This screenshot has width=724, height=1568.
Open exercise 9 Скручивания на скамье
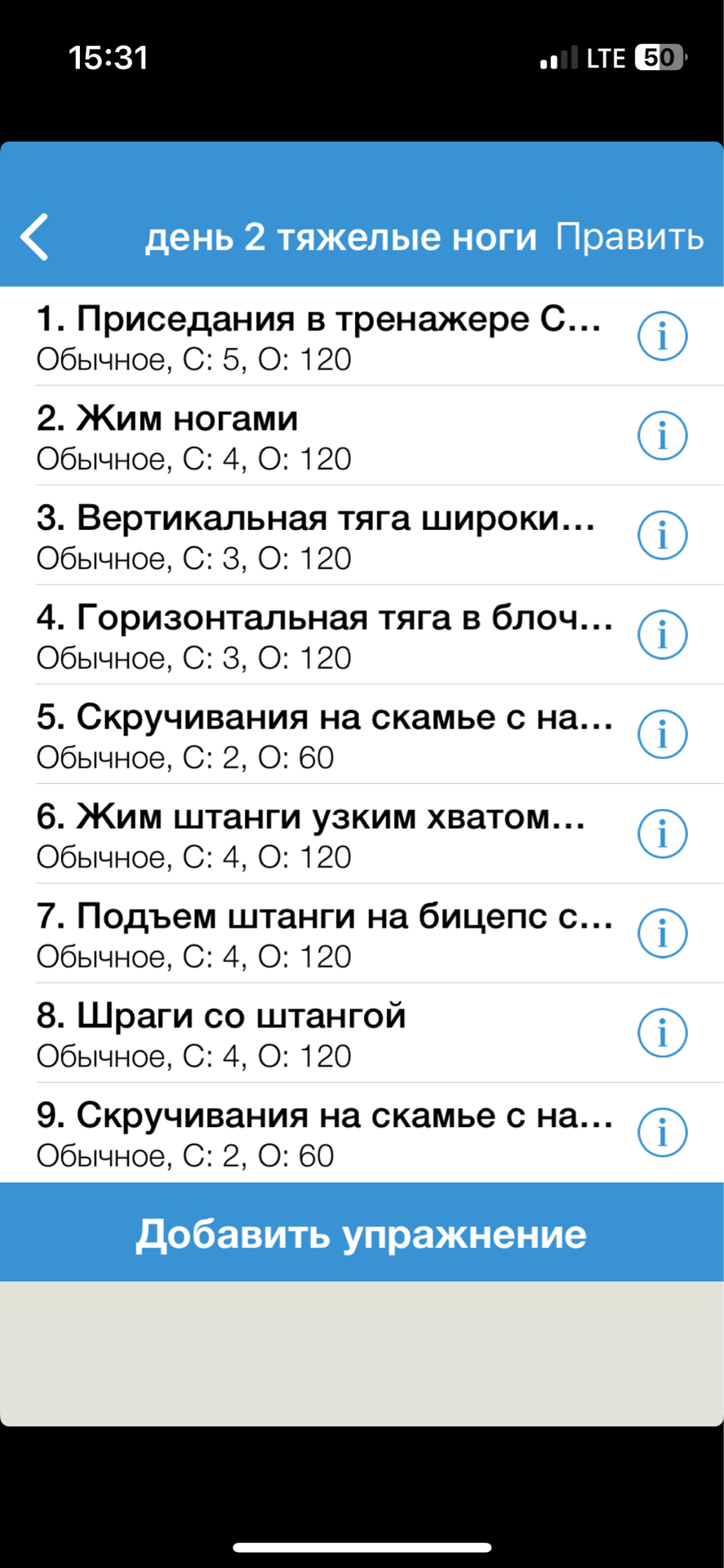(318, 1134)
